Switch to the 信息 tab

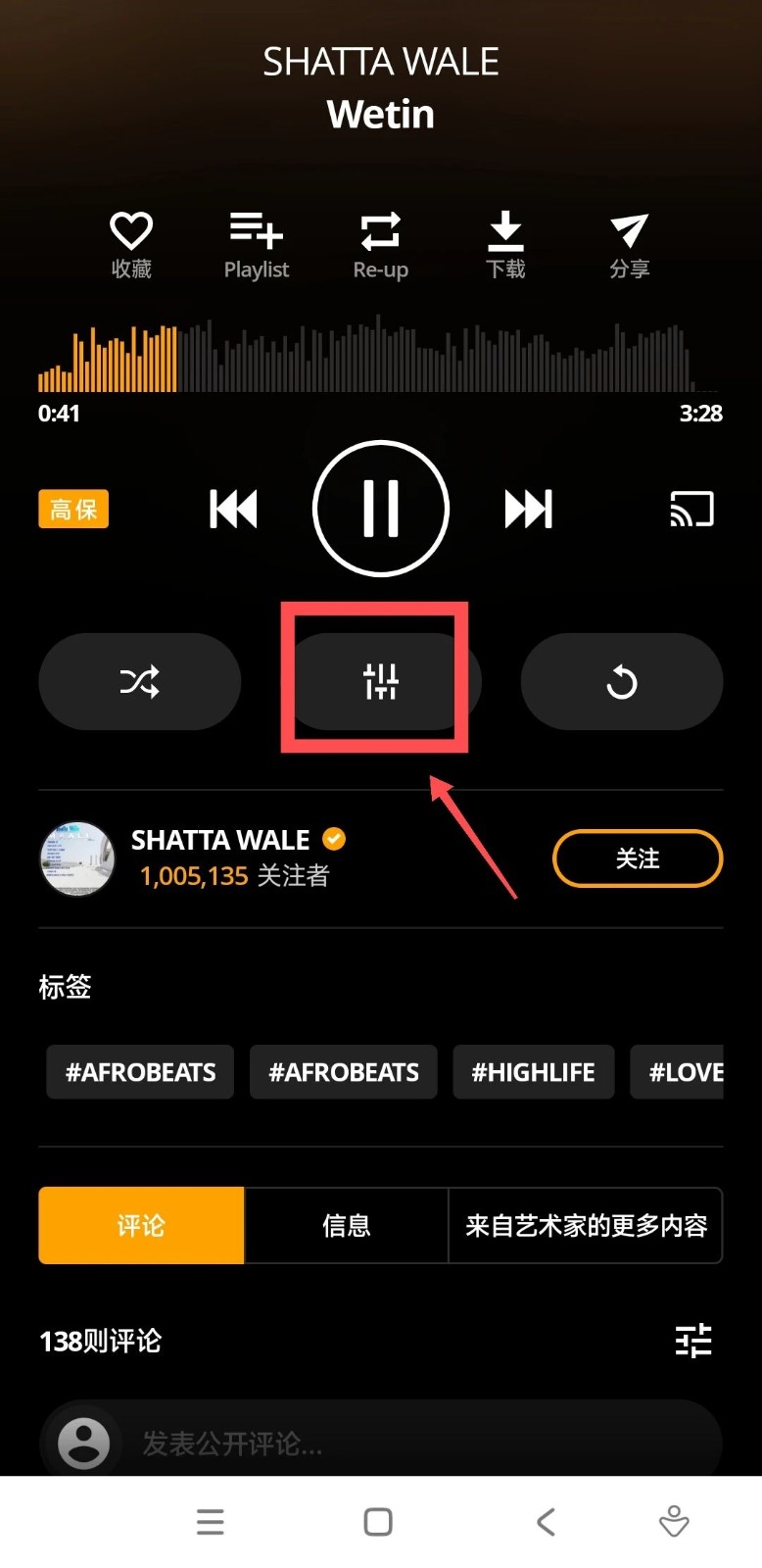[346, 1225]
